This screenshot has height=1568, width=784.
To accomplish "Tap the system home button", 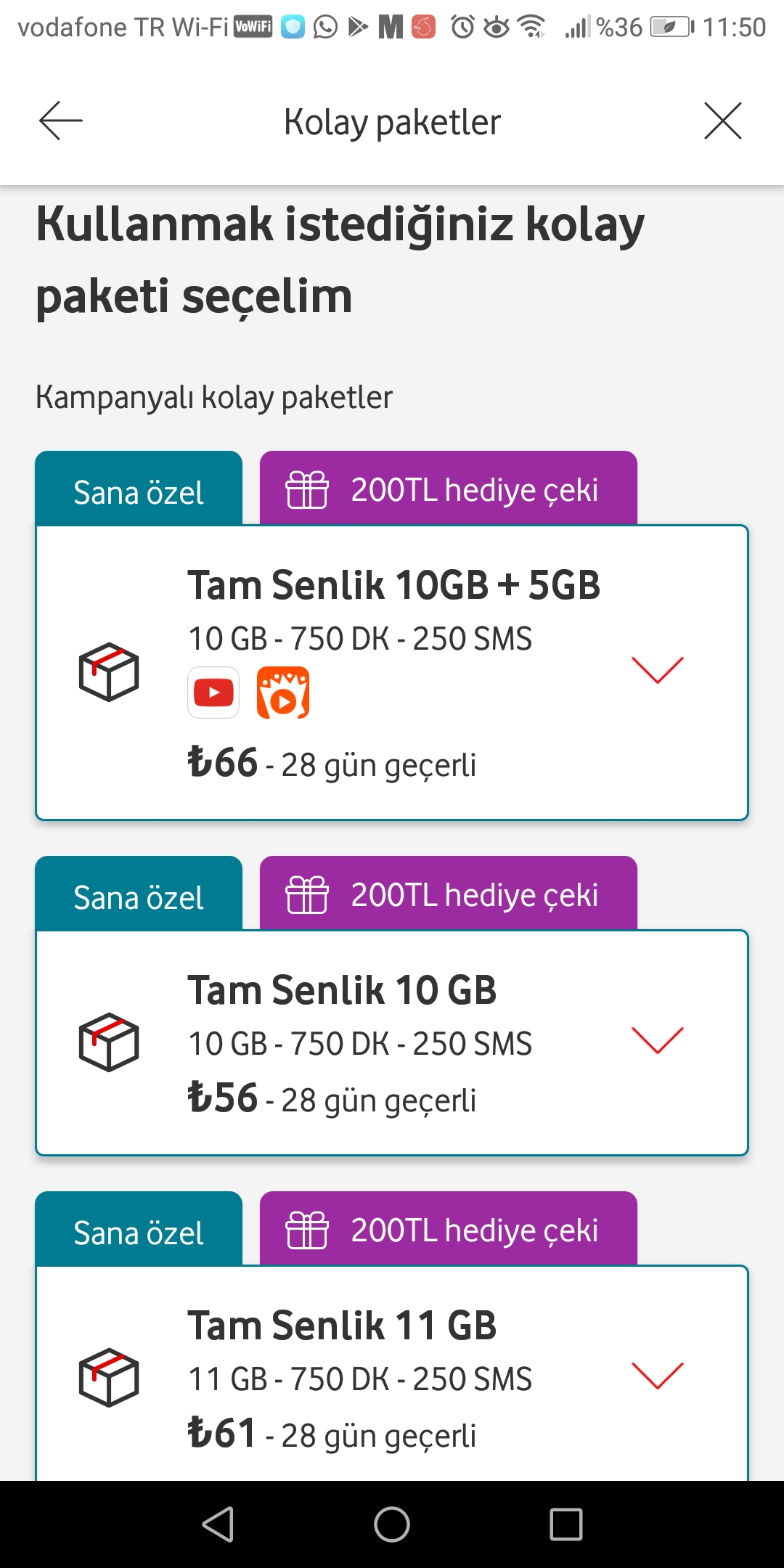I will [x=392, y=1524].
